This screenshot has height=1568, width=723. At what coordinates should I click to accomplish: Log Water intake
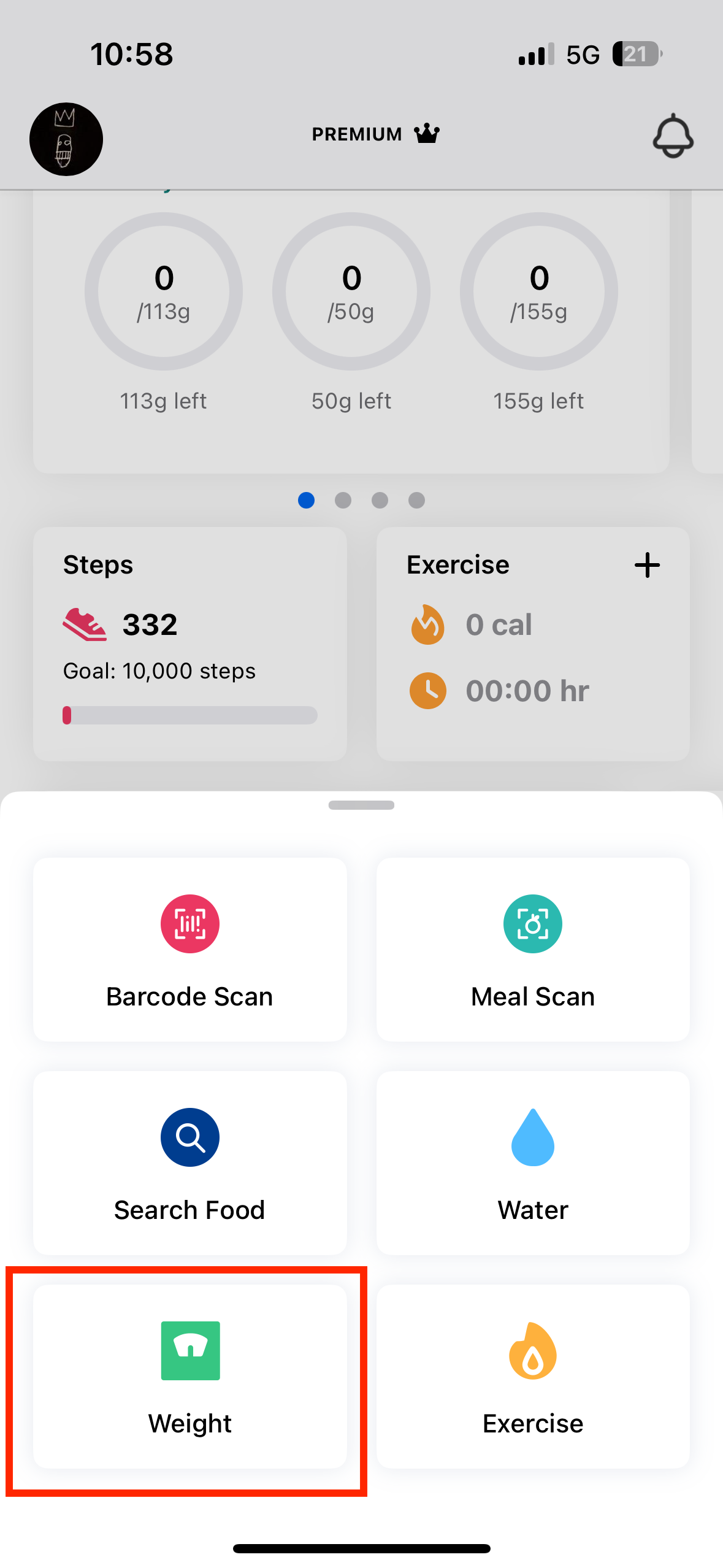pyautogui.click(x=532, y=1163)
